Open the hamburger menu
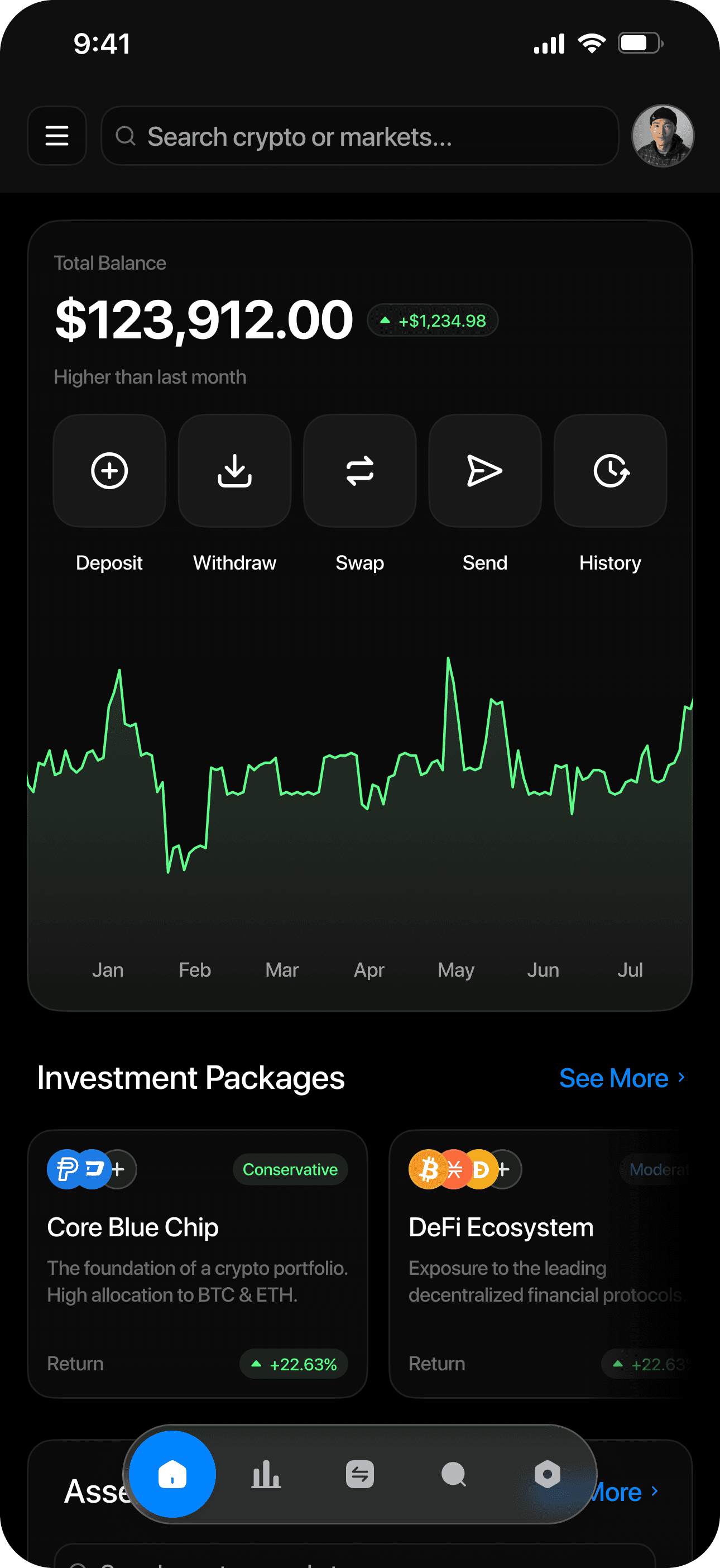This screenshot has width=720, height=1568. tap(56, 136)
